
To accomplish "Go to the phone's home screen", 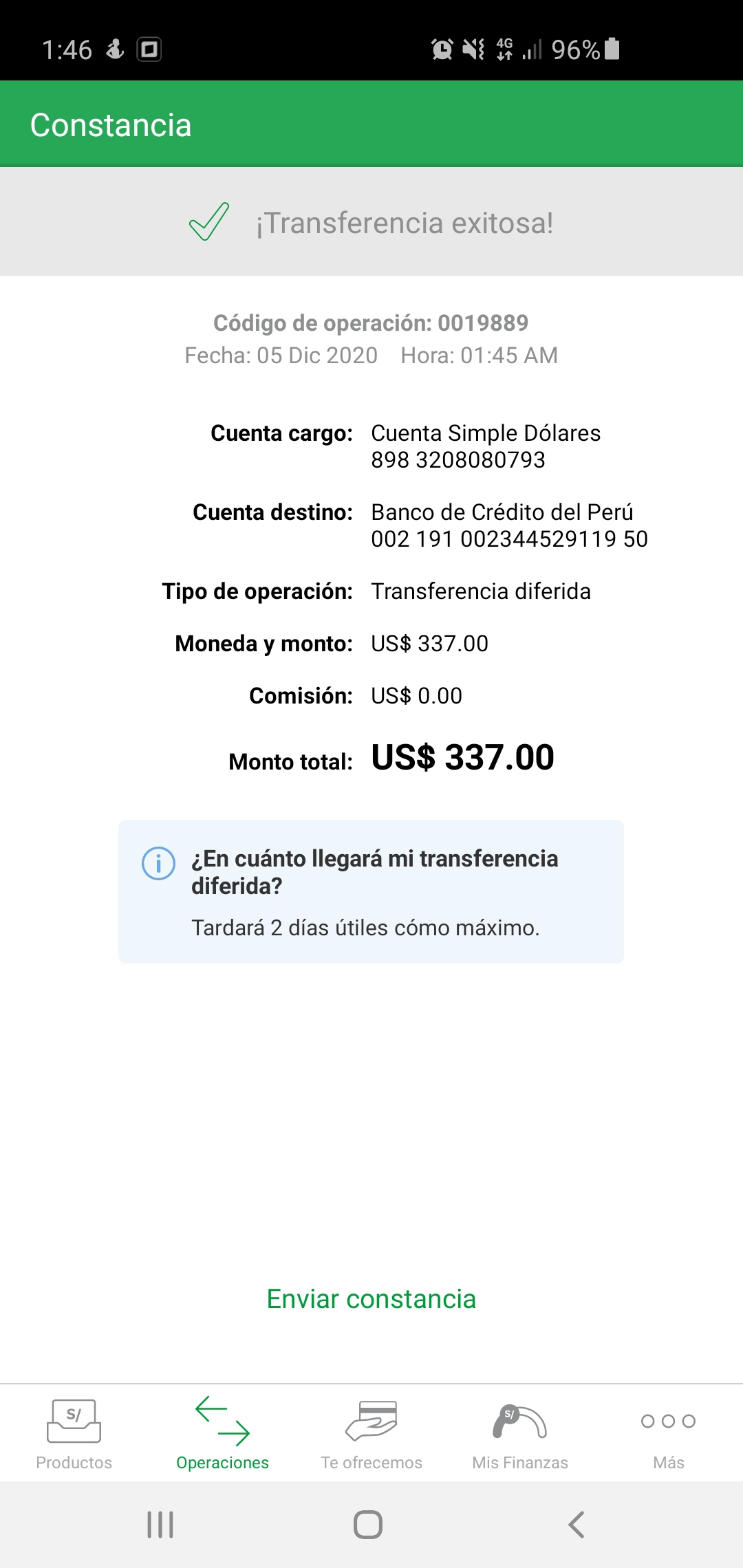I will coord(368,1525).
